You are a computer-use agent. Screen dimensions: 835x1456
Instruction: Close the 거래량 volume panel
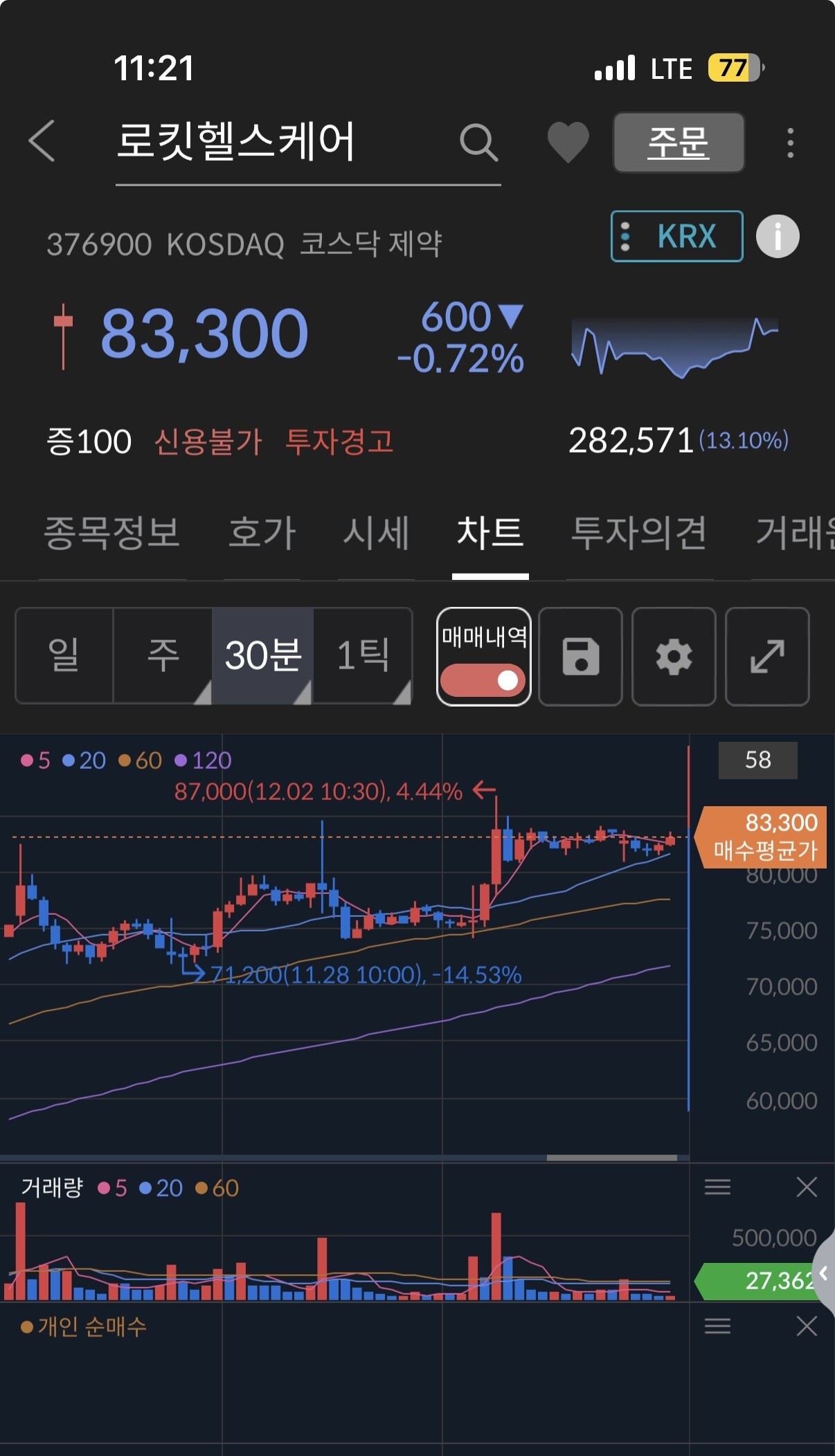tap(807, 1187)
